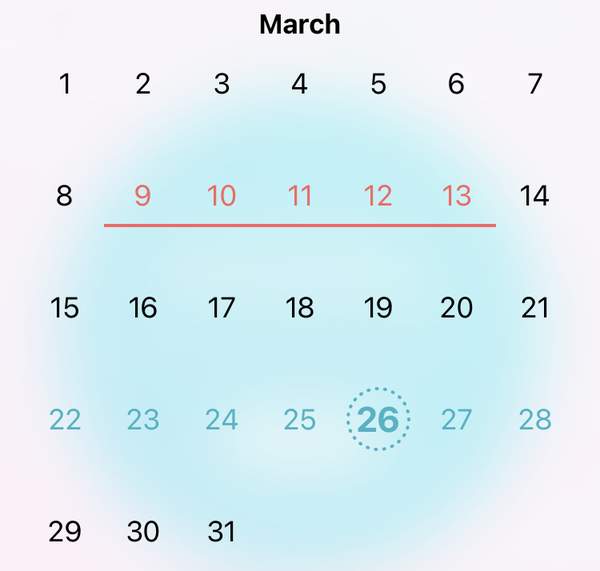
Task: Select the 14th of March
Action: pos(535,196)
